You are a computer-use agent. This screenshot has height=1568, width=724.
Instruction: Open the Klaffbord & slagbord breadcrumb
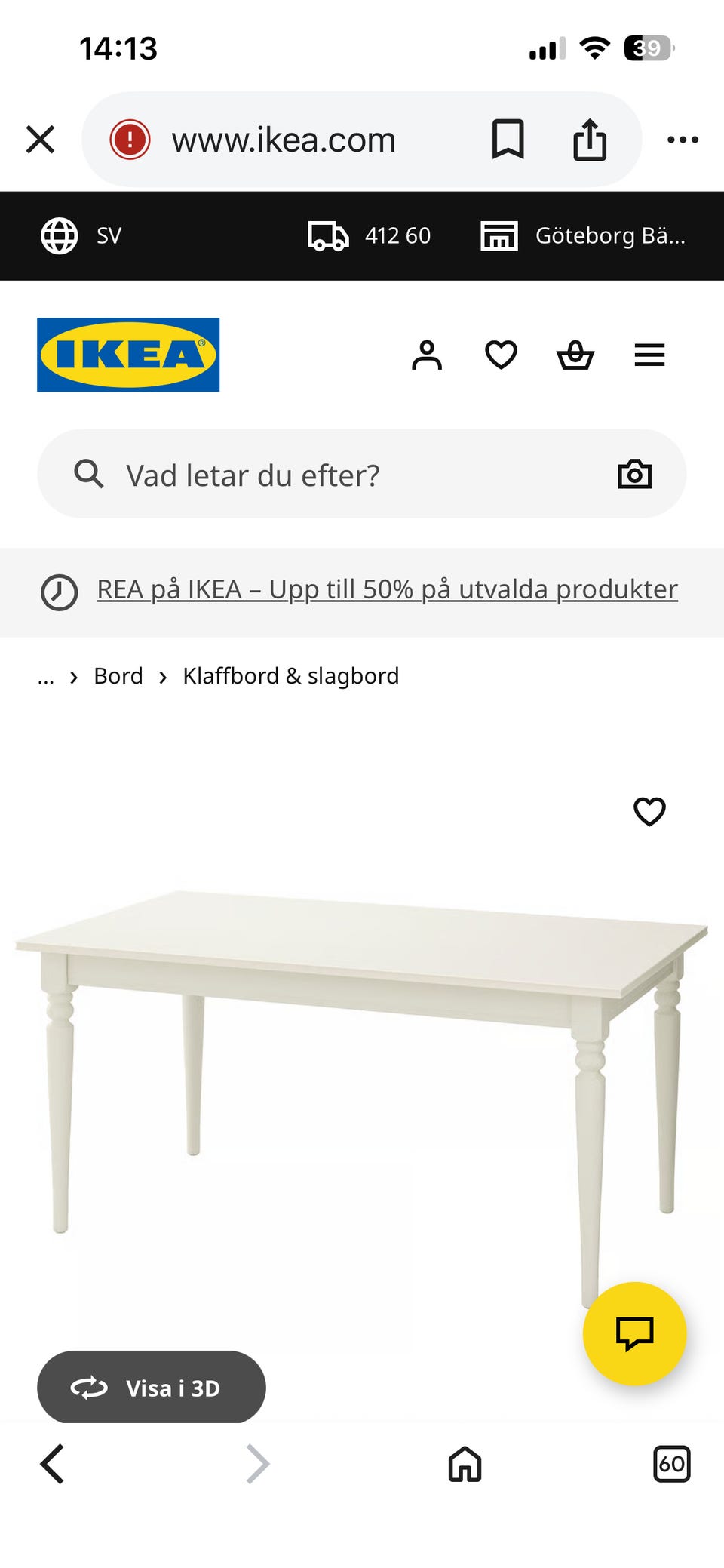coord(290,676)
